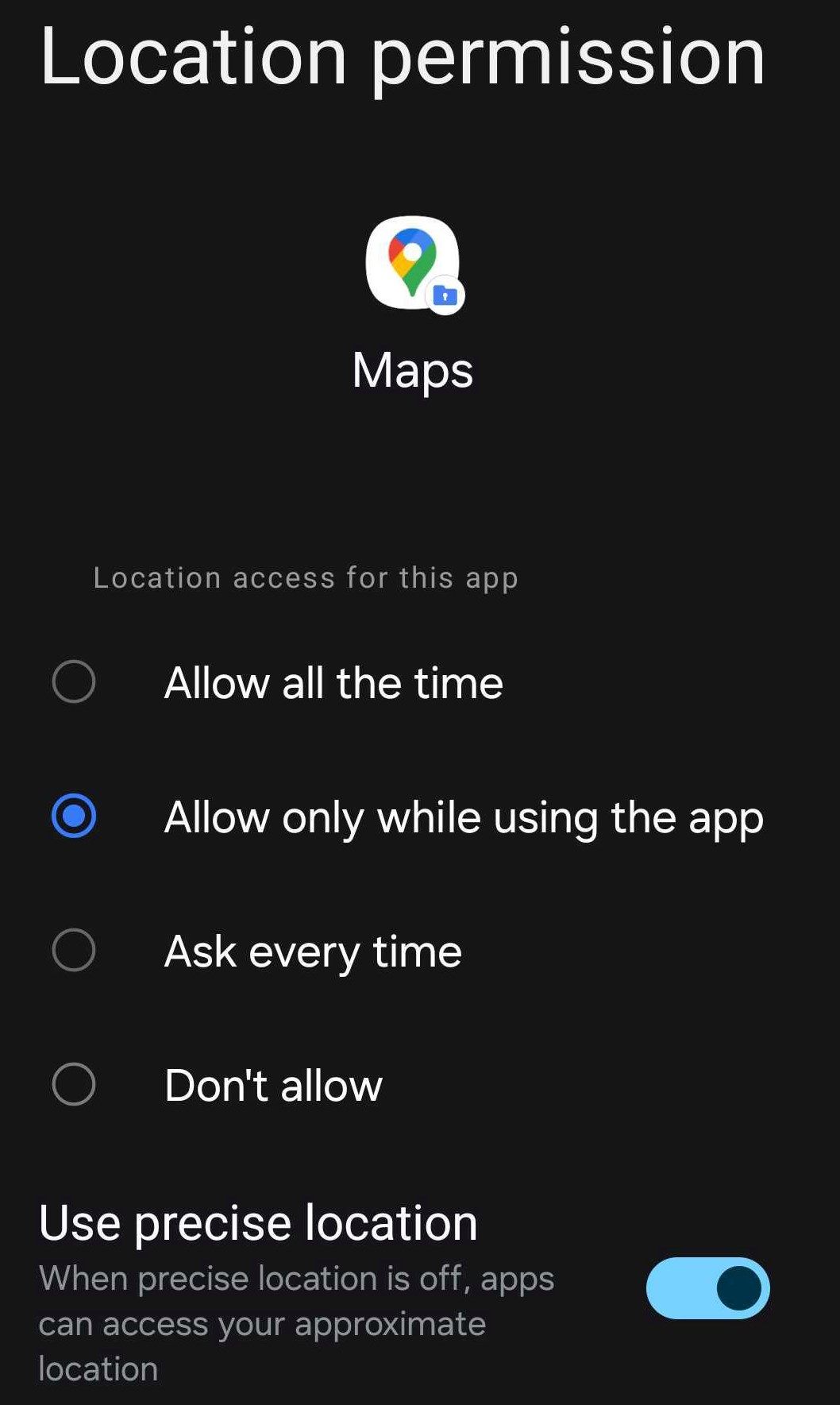Tap the selected Allow only while using radio
The image size is (840, 1405).
74,816
